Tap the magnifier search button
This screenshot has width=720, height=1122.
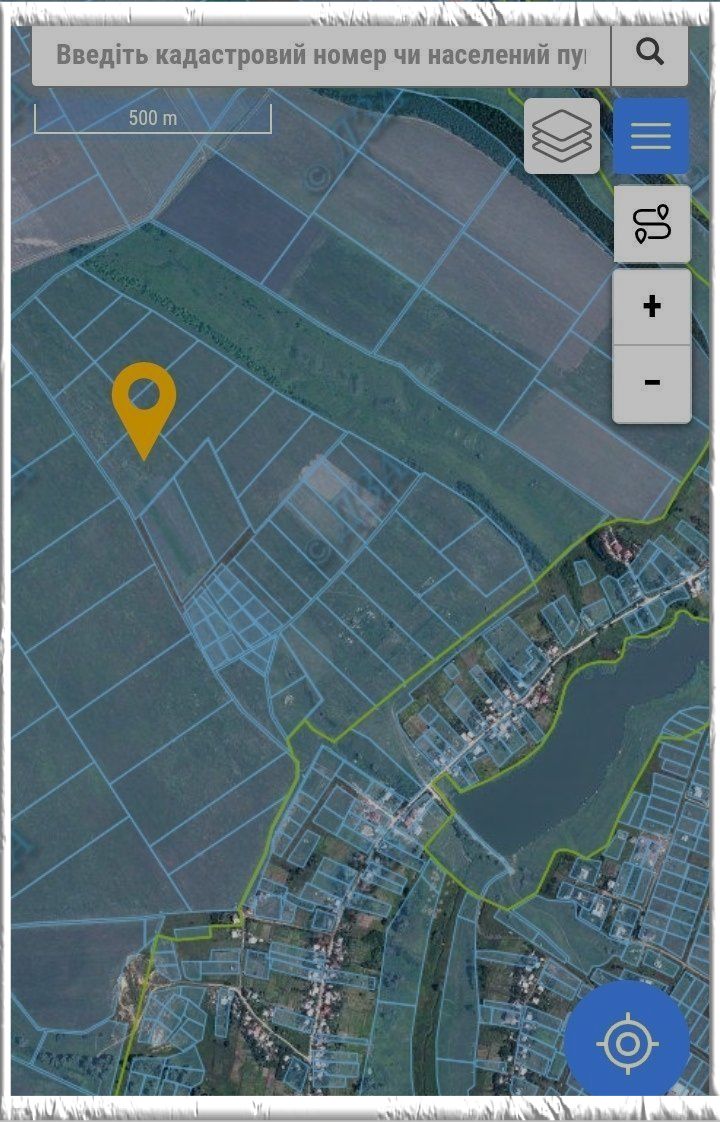coord(650,53)
